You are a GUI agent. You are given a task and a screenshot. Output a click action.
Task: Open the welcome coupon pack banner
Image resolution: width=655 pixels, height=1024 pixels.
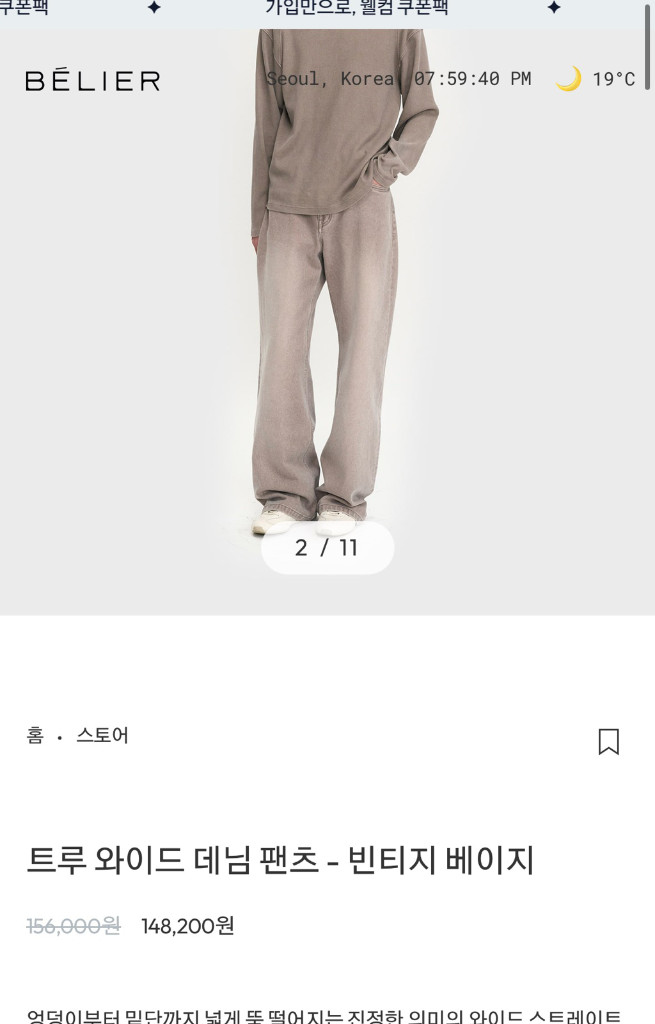[x=356, y=9]
